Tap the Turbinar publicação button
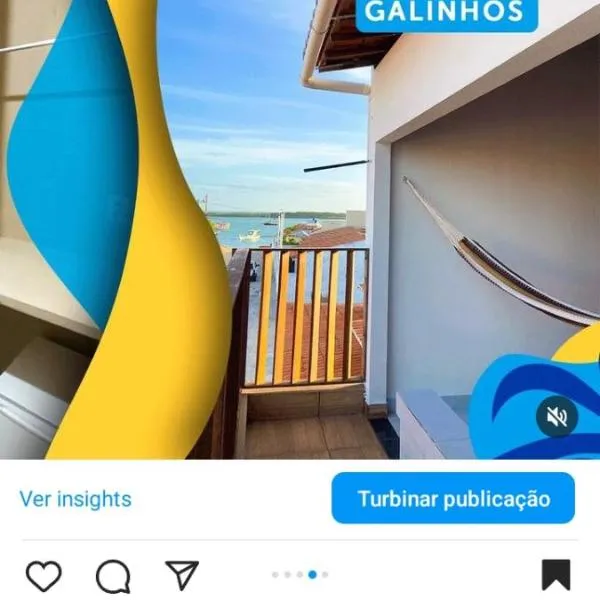The width and height of the screenshot is (600, 600). pyautogui.click(x=453, y=498)
